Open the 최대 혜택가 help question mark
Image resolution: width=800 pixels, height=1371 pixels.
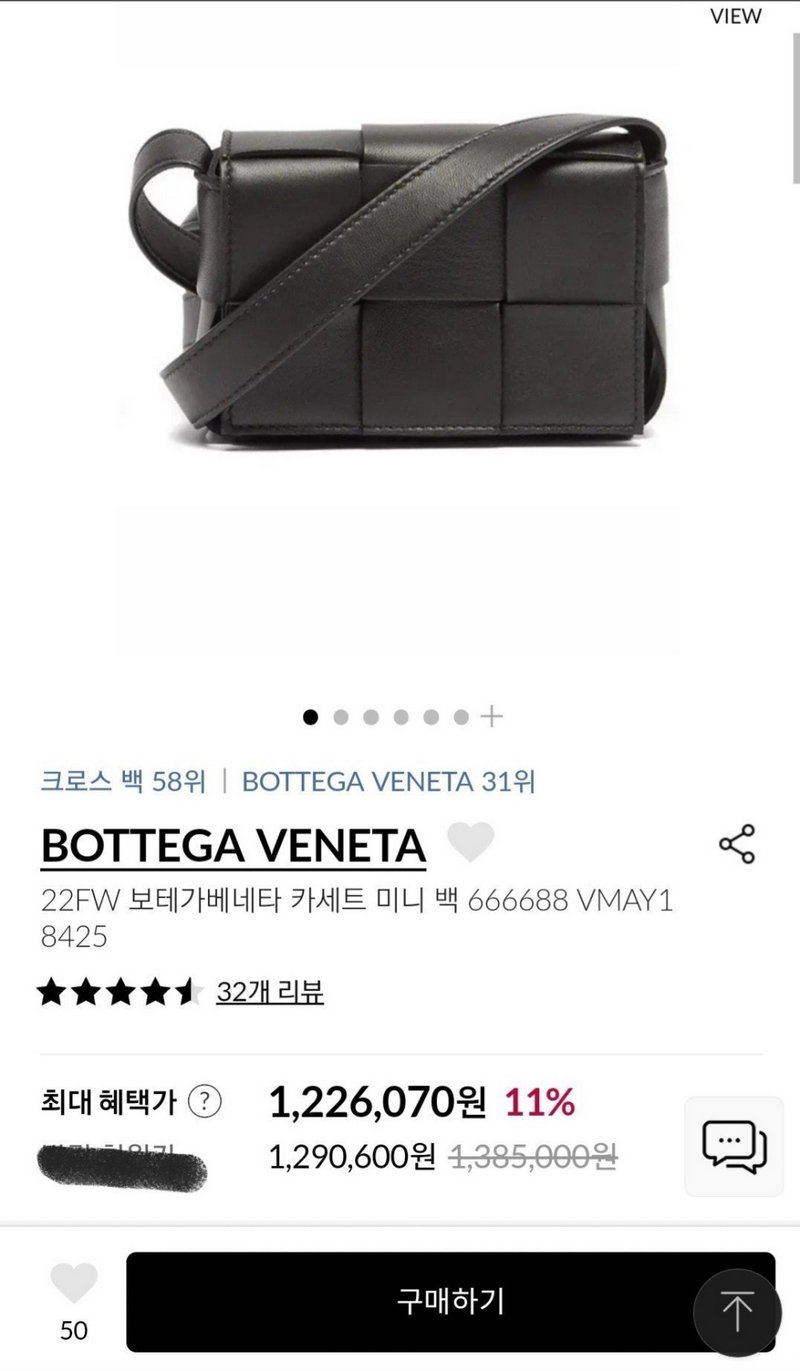click(204, 1103)
